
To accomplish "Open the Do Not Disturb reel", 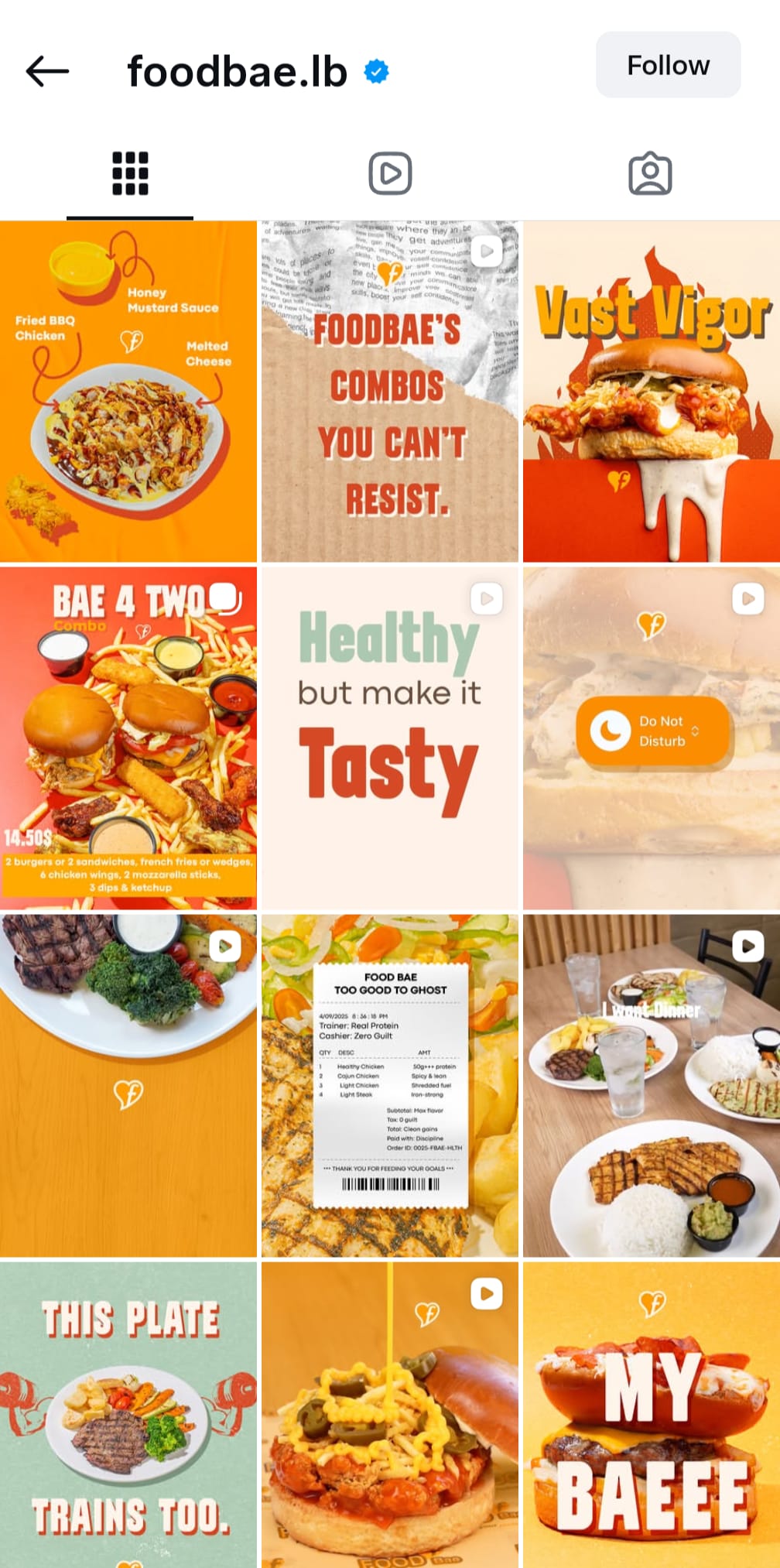I will 652,738.
